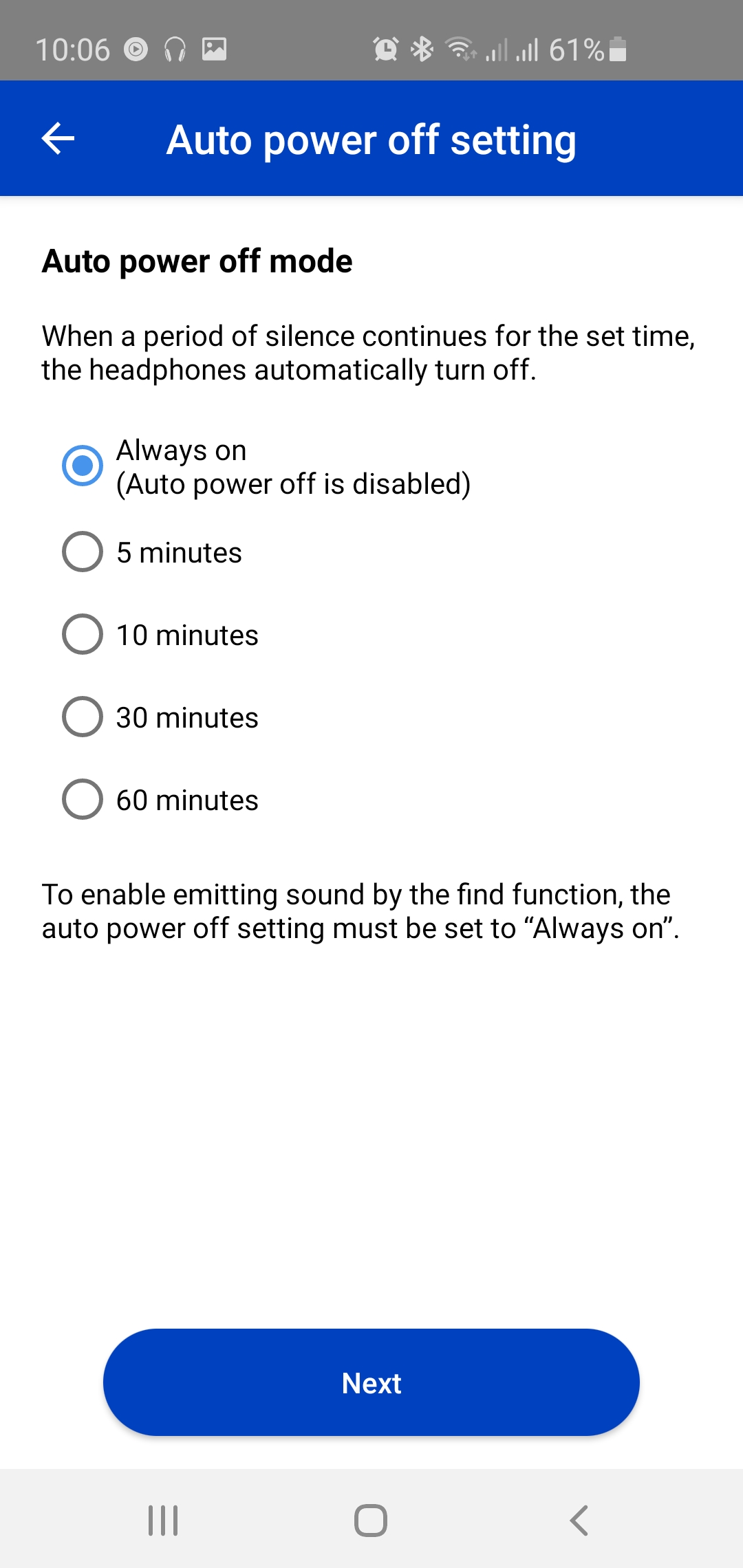Pick the 30 minutes option
This screenshot has width=743, height=1568.
click(83, 717)
